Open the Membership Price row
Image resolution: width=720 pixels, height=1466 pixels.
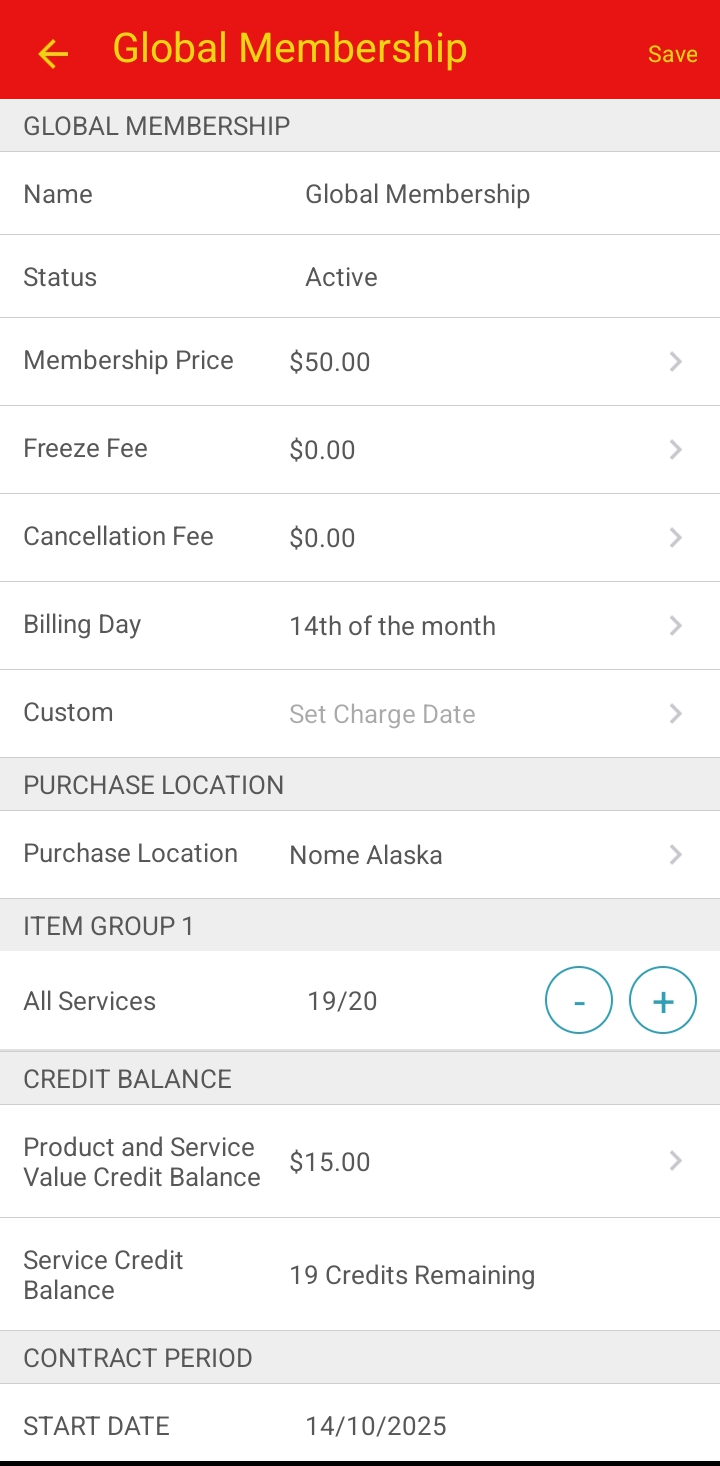click(x=360, y=361)
